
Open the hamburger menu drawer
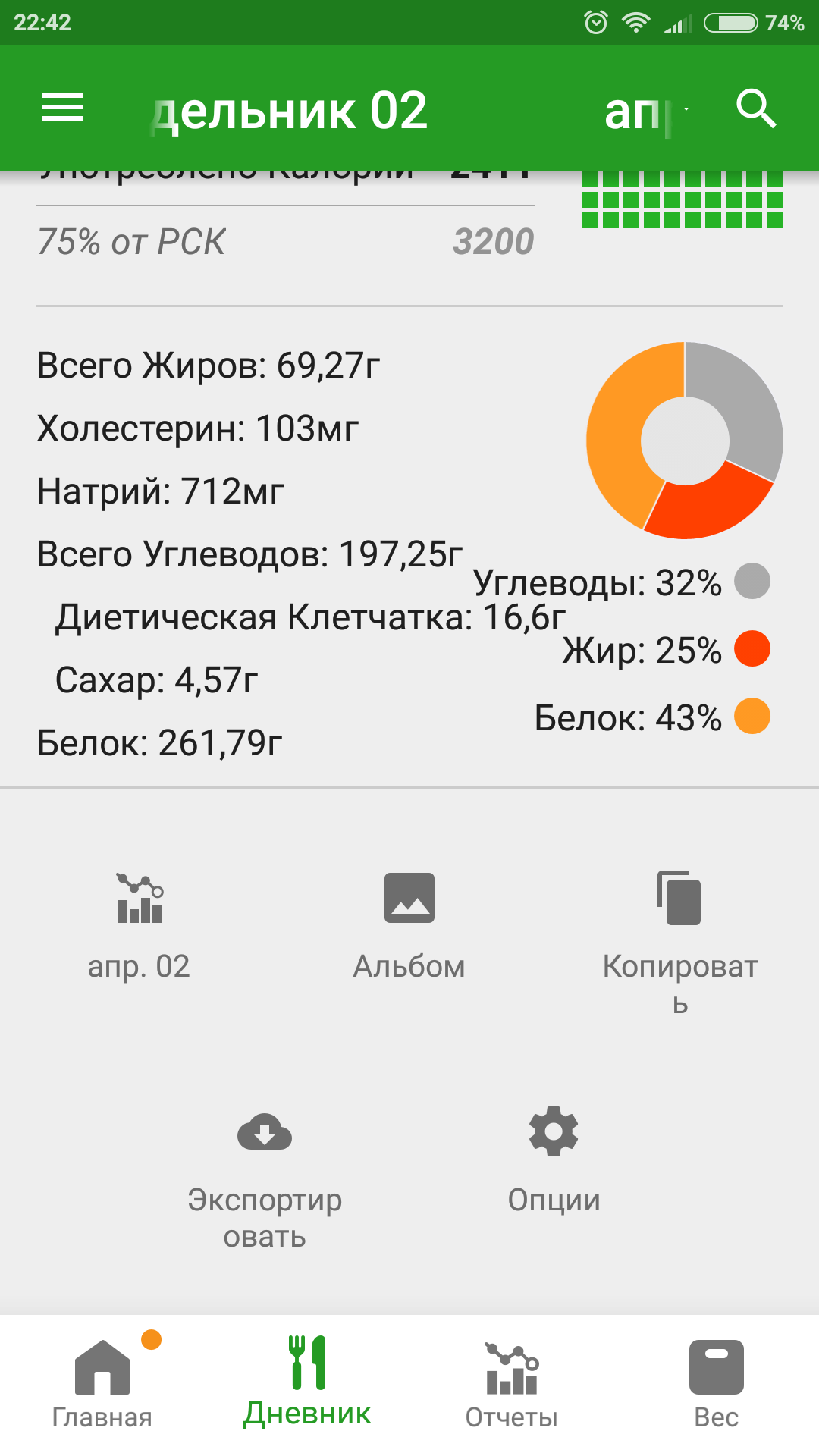[62, 108]
